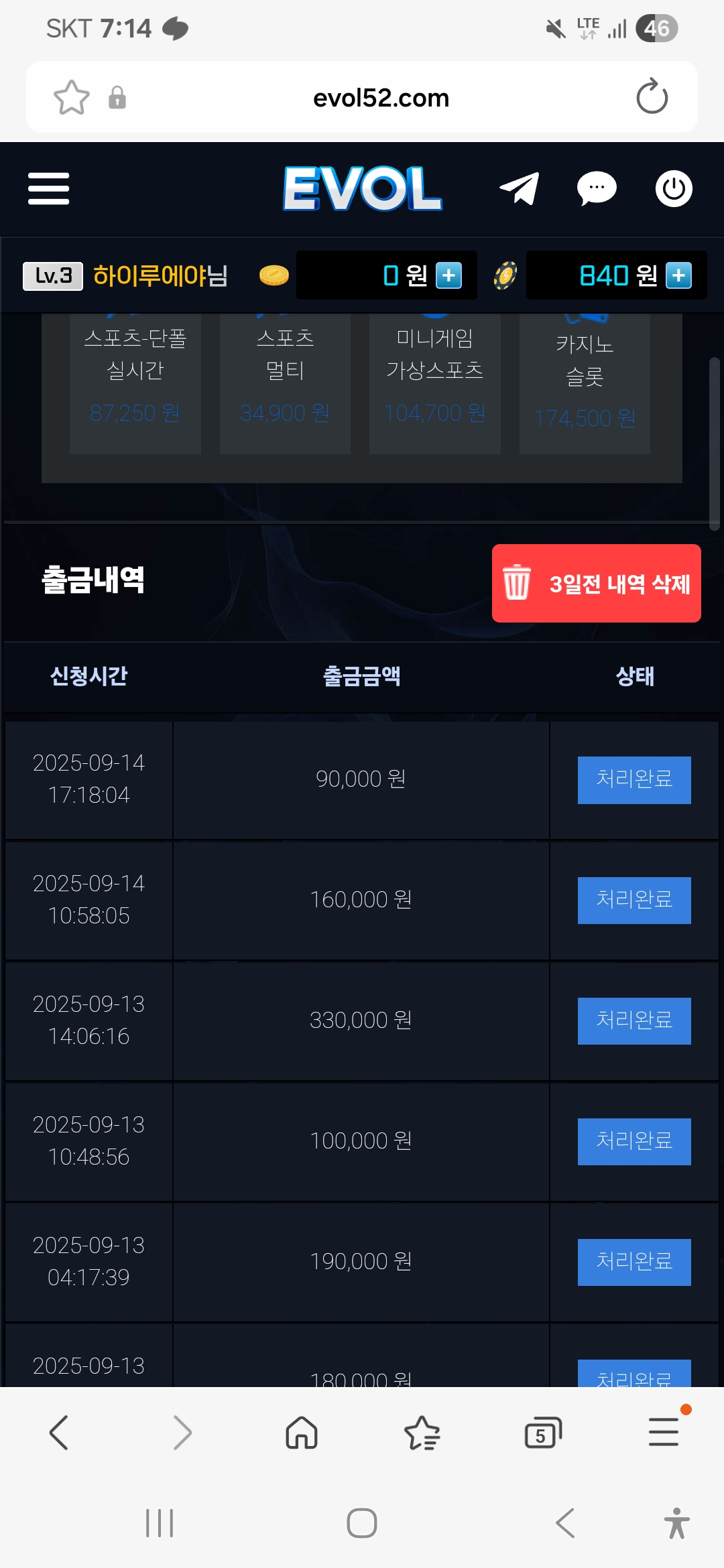Image resolution: width=724 pixels, height=1568 pixels.
Task: Open the browser's three-line menu
Action: (664, 1433)
